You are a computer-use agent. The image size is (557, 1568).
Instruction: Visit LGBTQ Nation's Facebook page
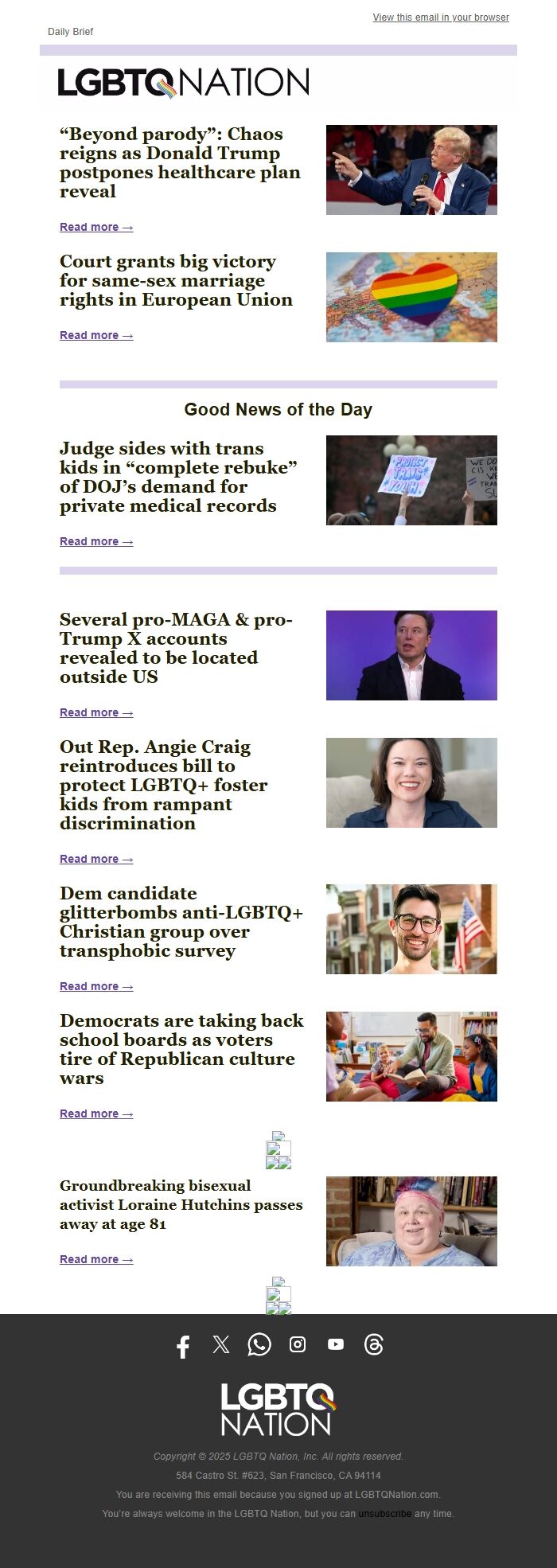pyautogui.click(x=183, y=1346)
